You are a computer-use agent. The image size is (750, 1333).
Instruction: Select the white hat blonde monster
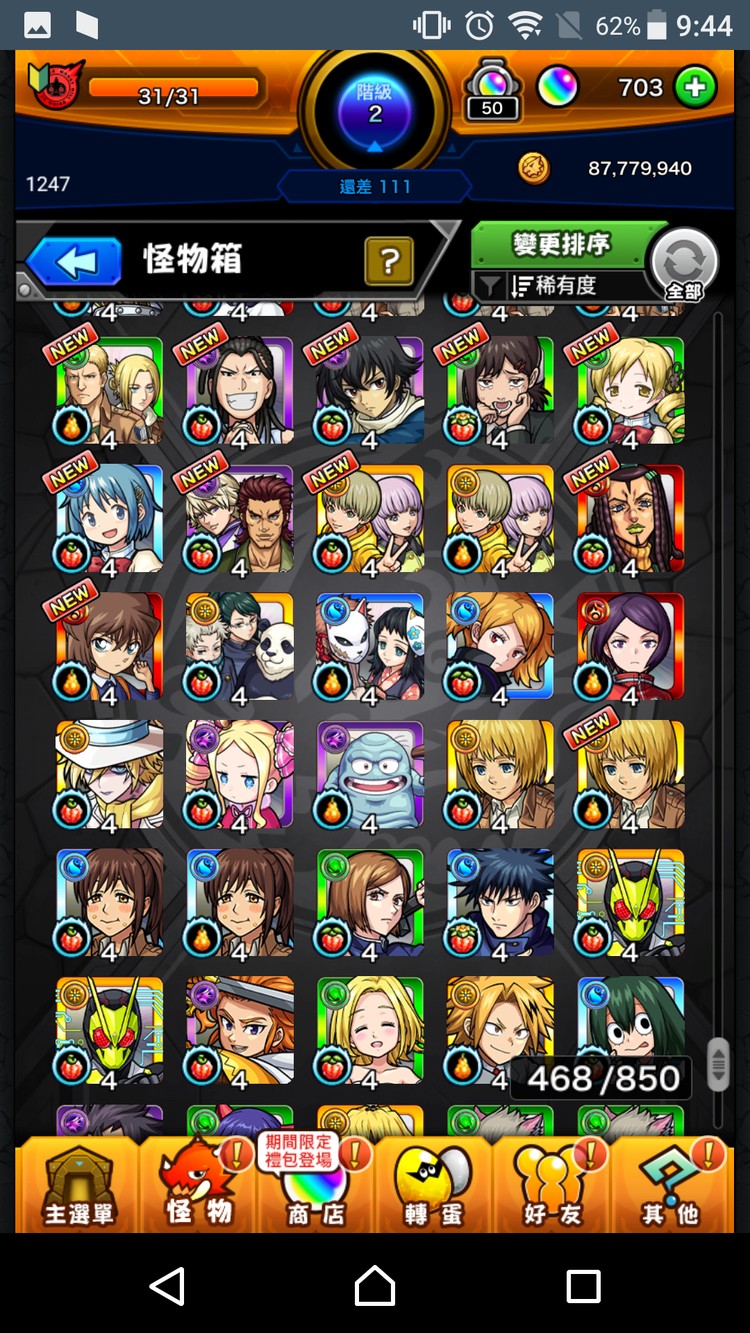coord(110,775)
